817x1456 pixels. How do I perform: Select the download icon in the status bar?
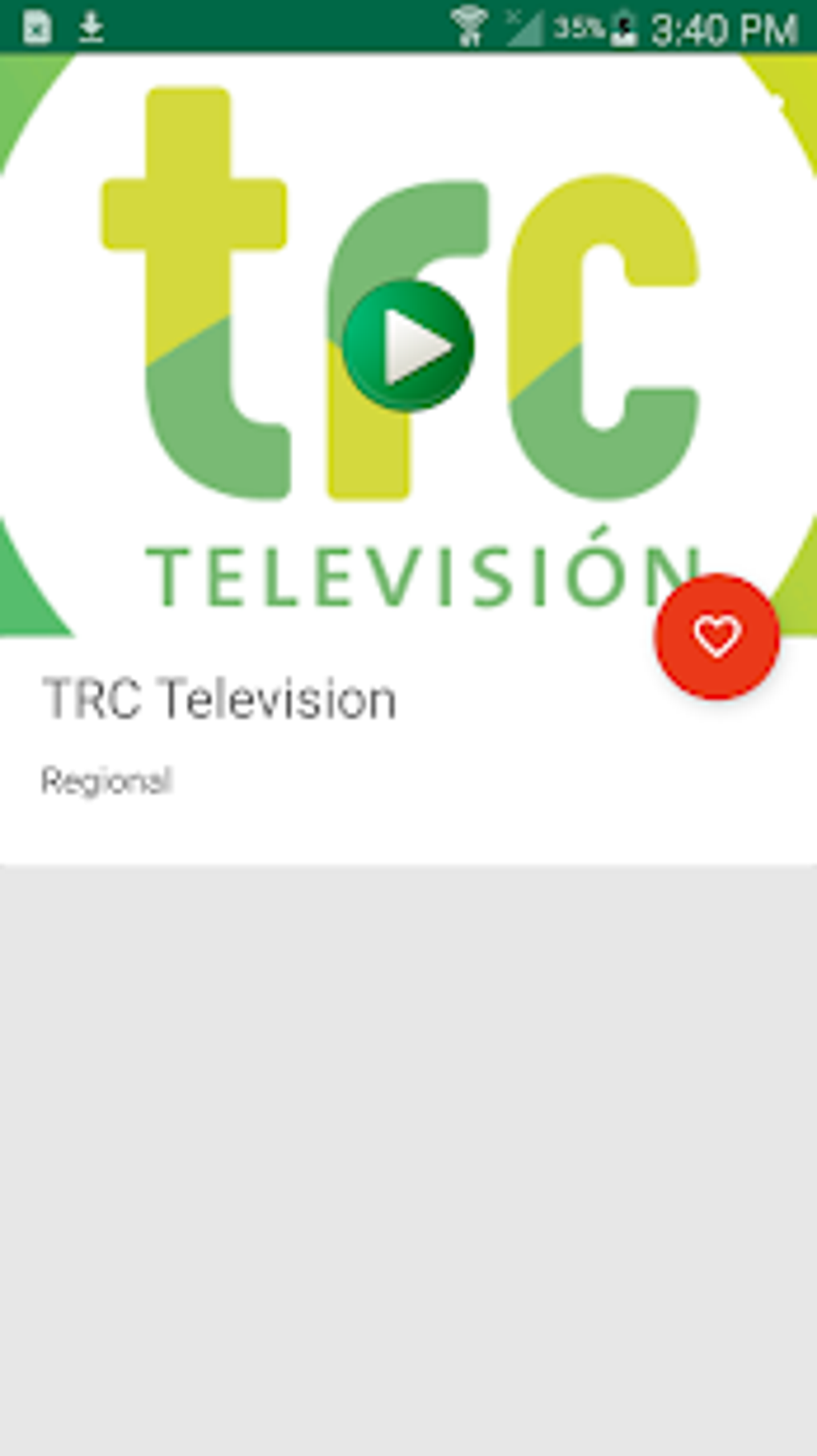pos(91,26)
